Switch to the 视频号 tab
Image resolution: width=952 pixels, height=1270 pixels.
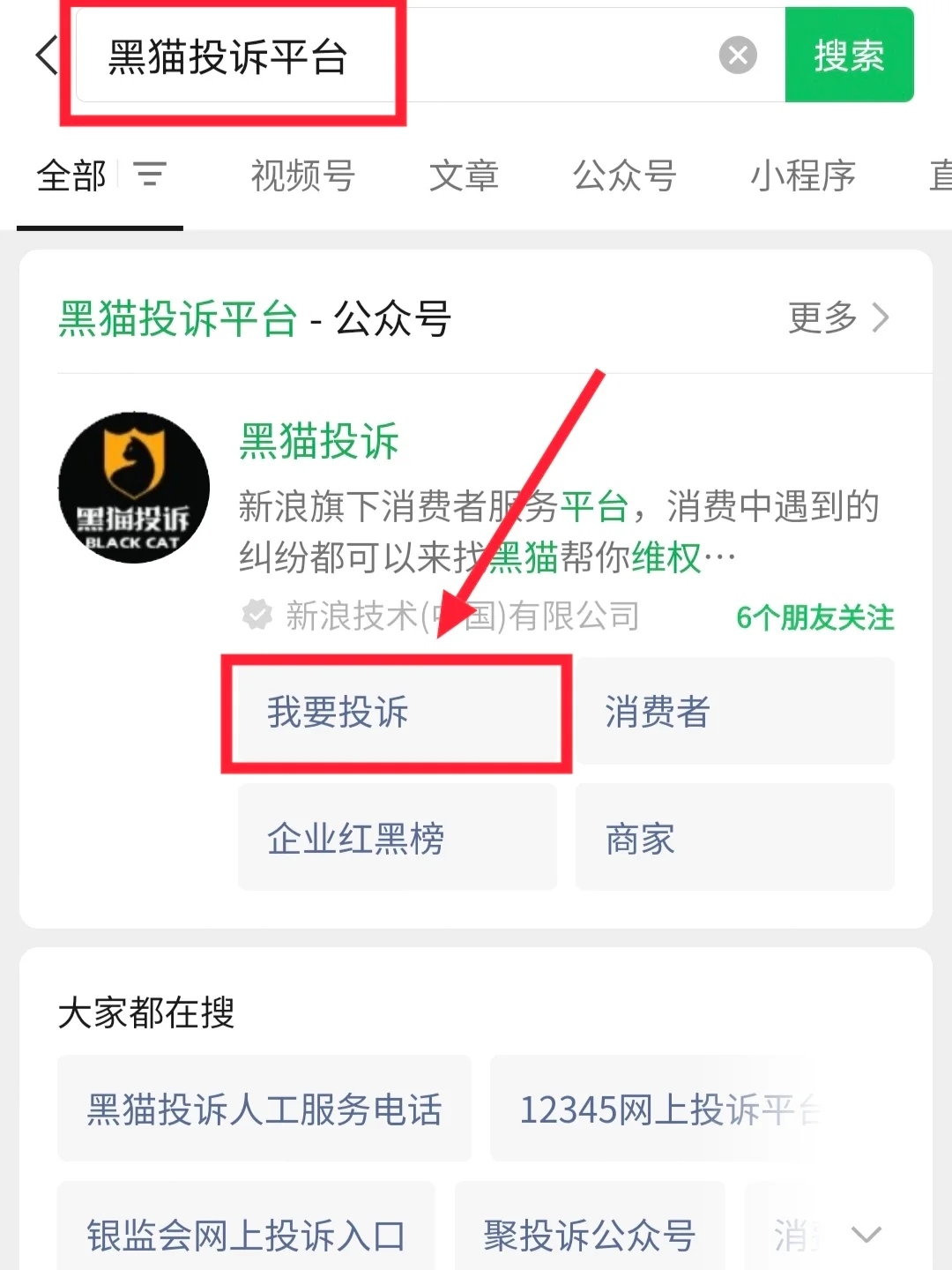tap(302, 176)
